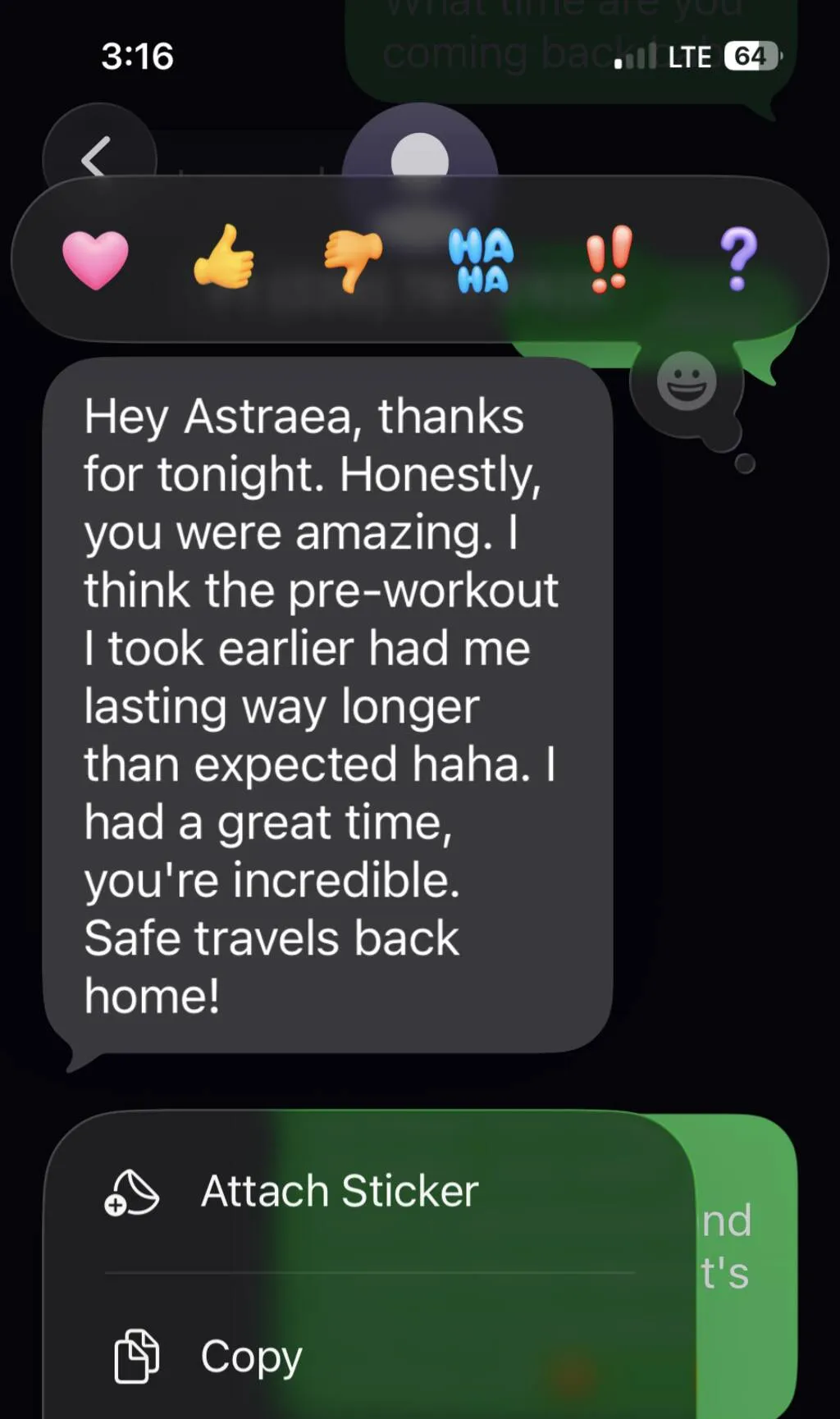React with the HA HA tapback
Viewport: 840px width, 1419px height.
[482, 260]
